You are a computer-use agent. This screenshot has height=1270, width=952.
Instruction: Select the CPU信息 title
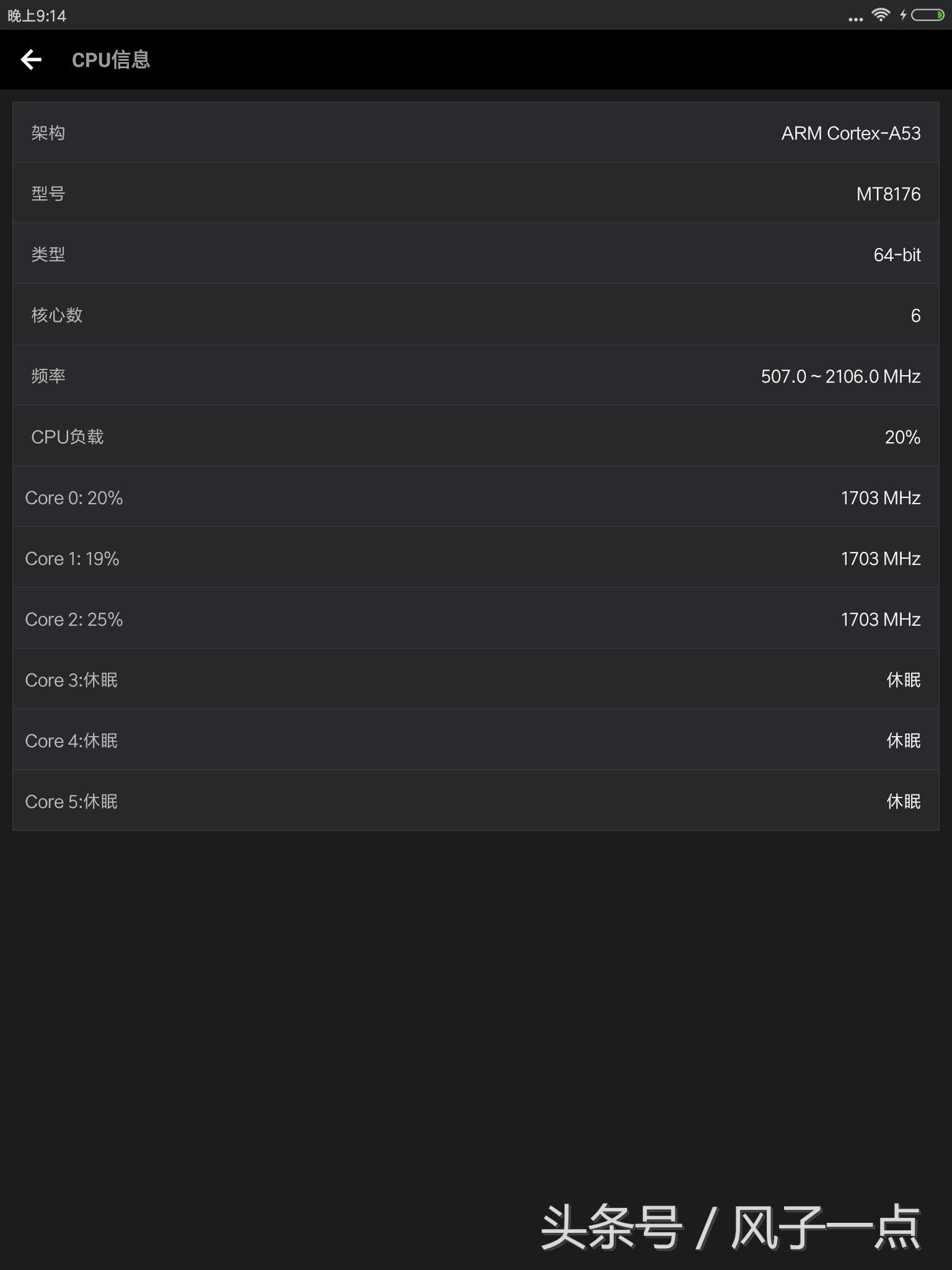point(112,60)
